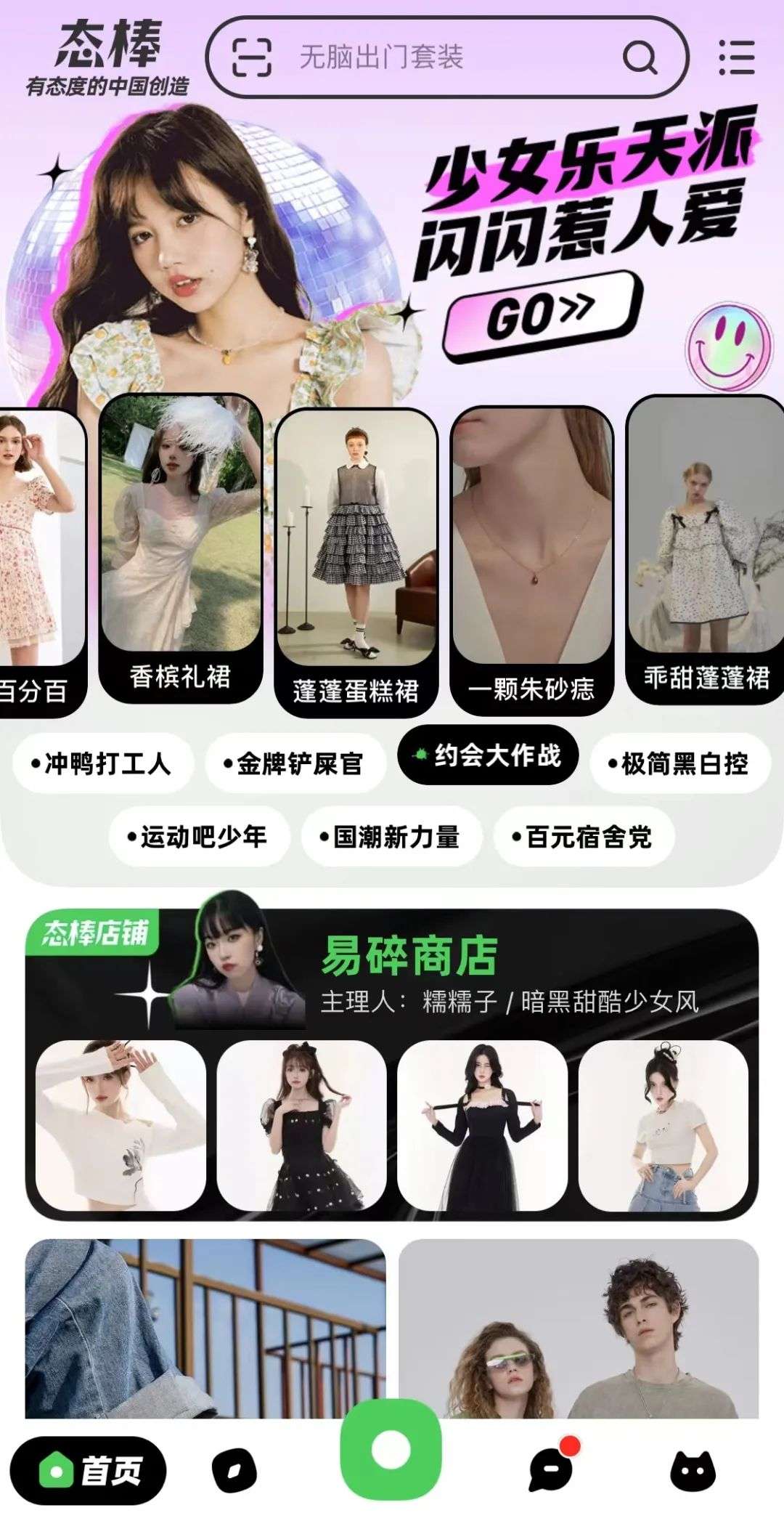Open the 蓬蓬蛋糕裙 card
784x1513 pixels.
356,559
